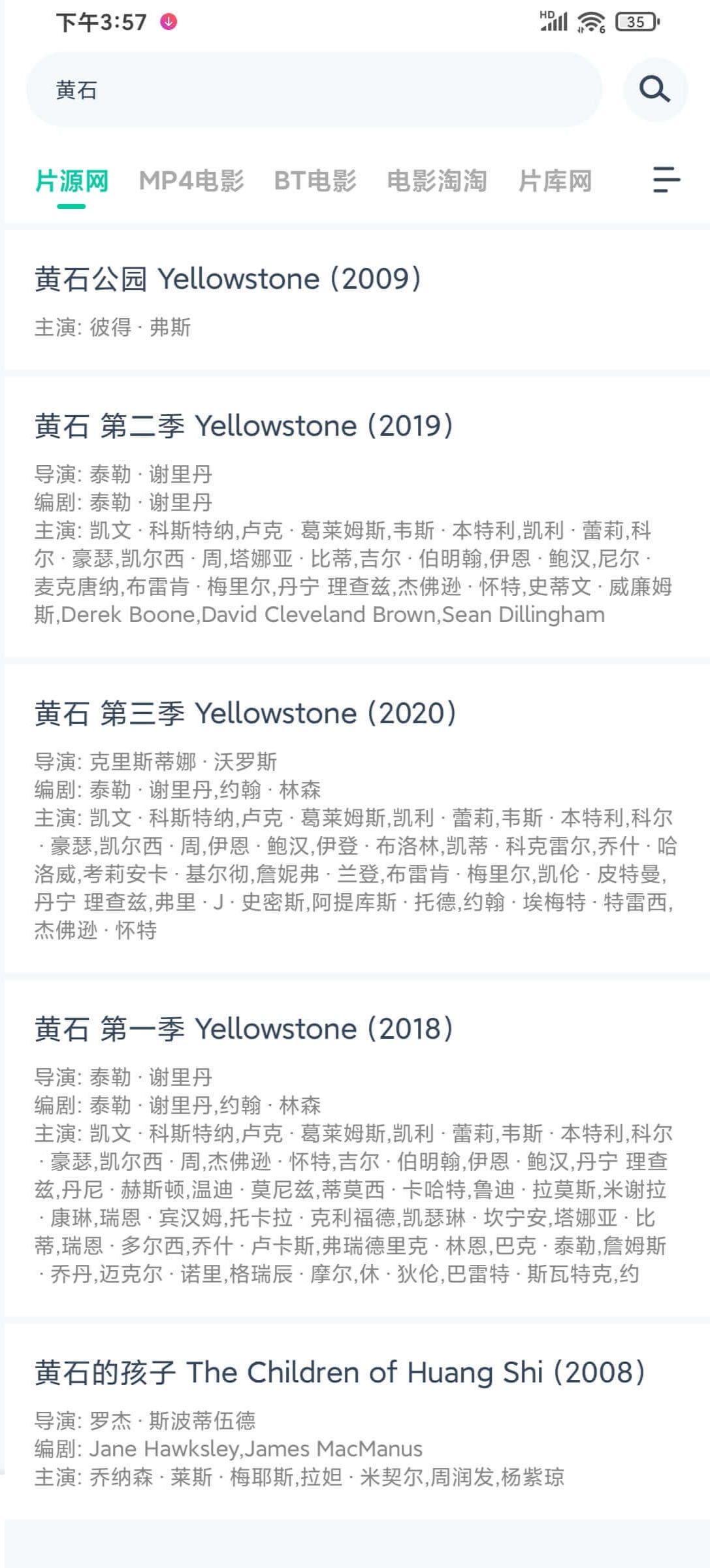This screenshot has width=710, height=1568.
Task: Switch to the BT电影 tab
Action: pos(315,181)
